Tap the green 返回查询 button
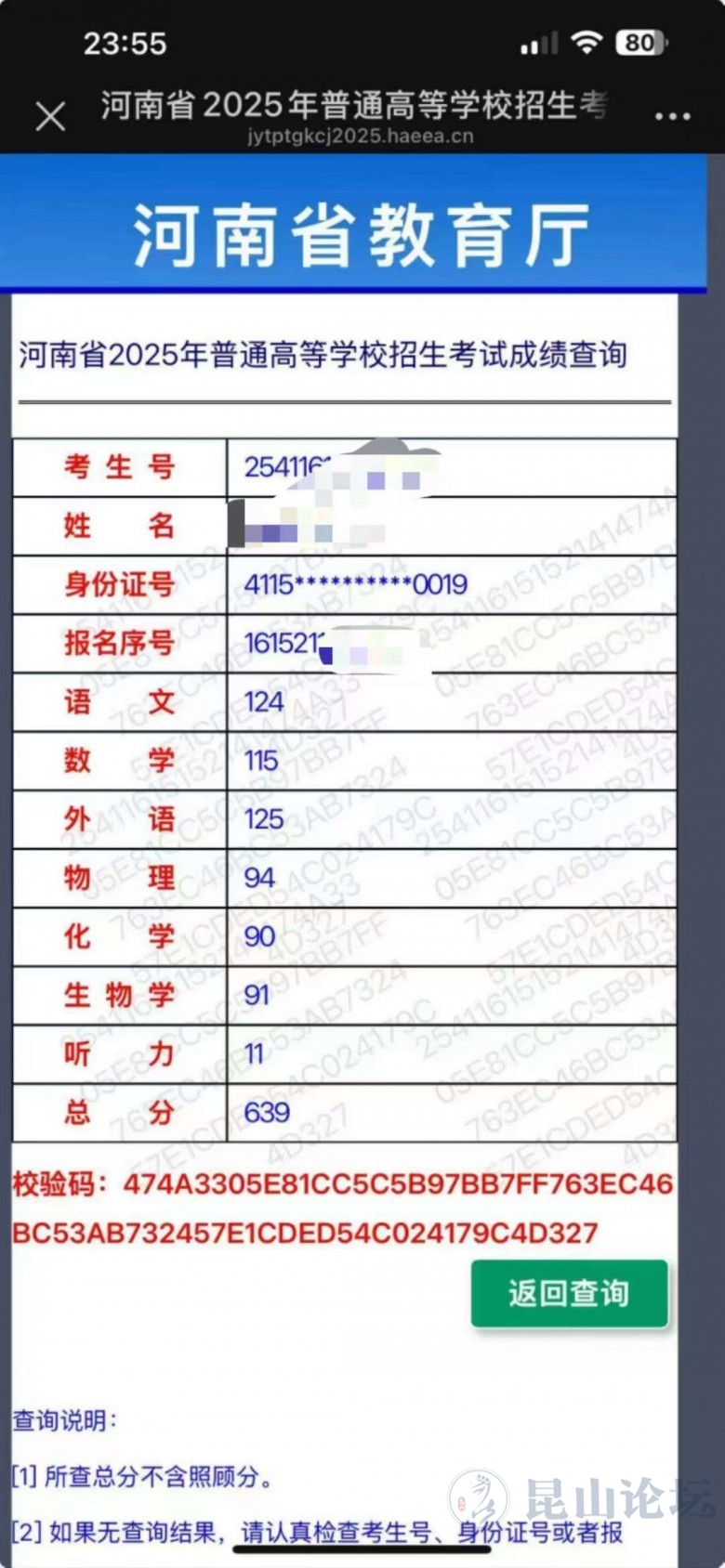Viewport: 725px width, 1568px height. pos(569,1293)
